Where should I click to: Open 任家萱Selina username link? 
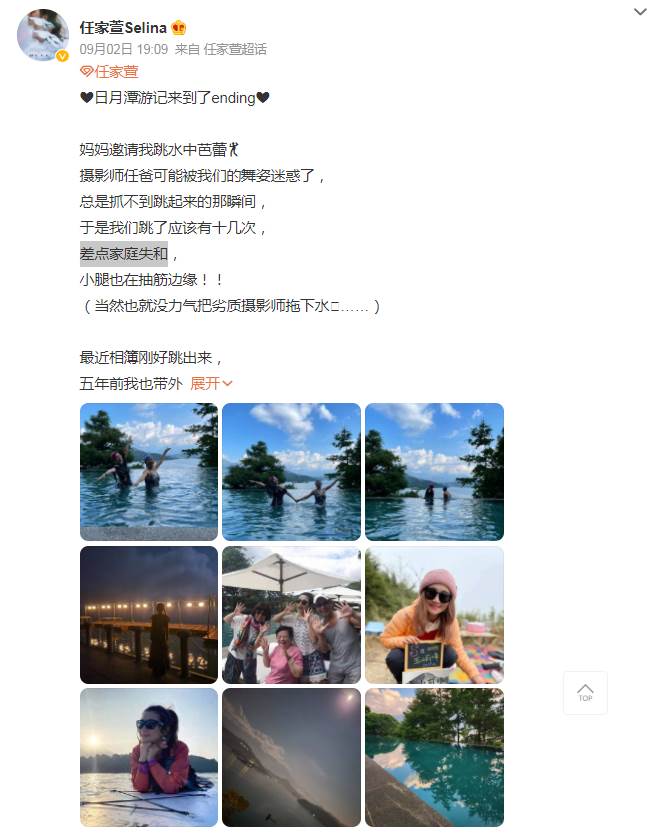[x=123, y=28]
